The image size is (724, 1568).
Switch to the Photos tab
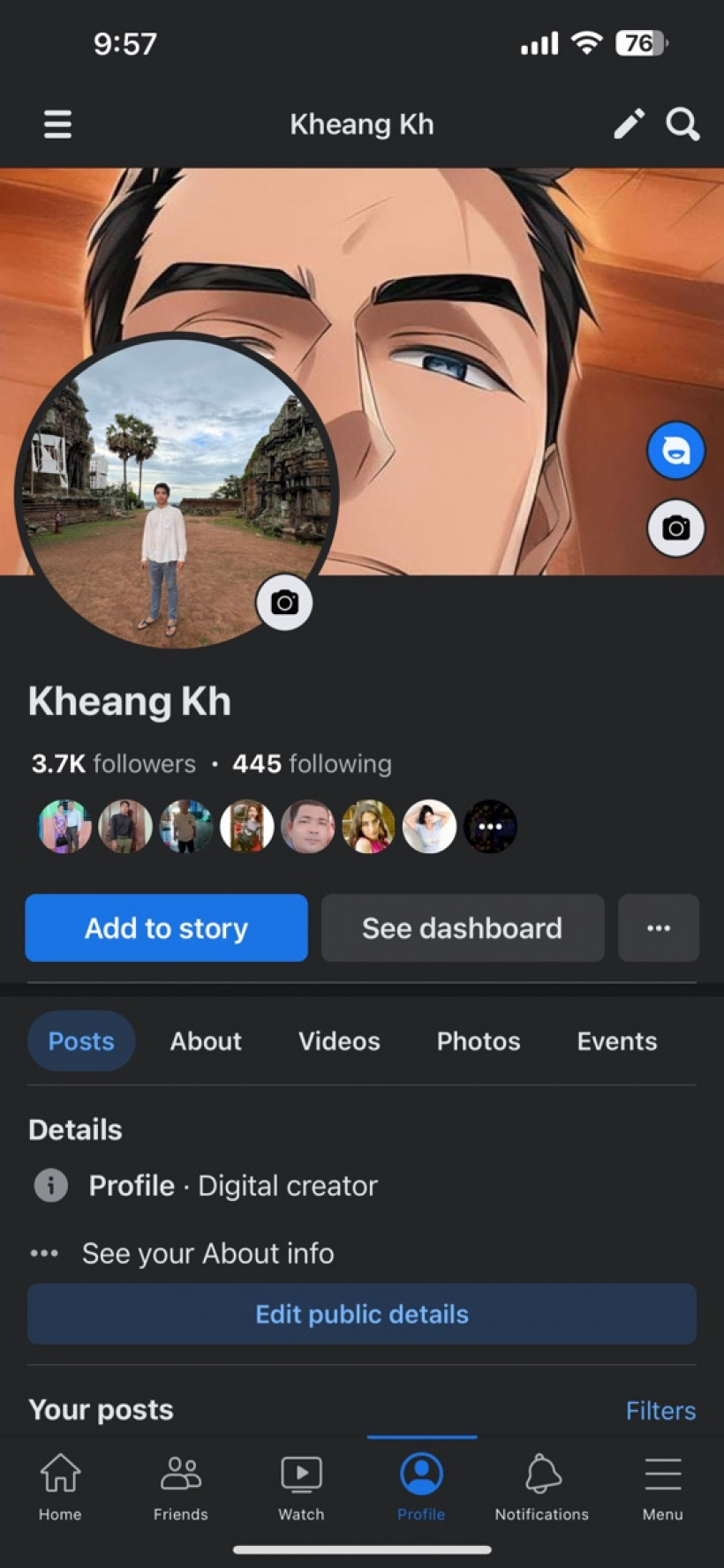[478, 1041]
